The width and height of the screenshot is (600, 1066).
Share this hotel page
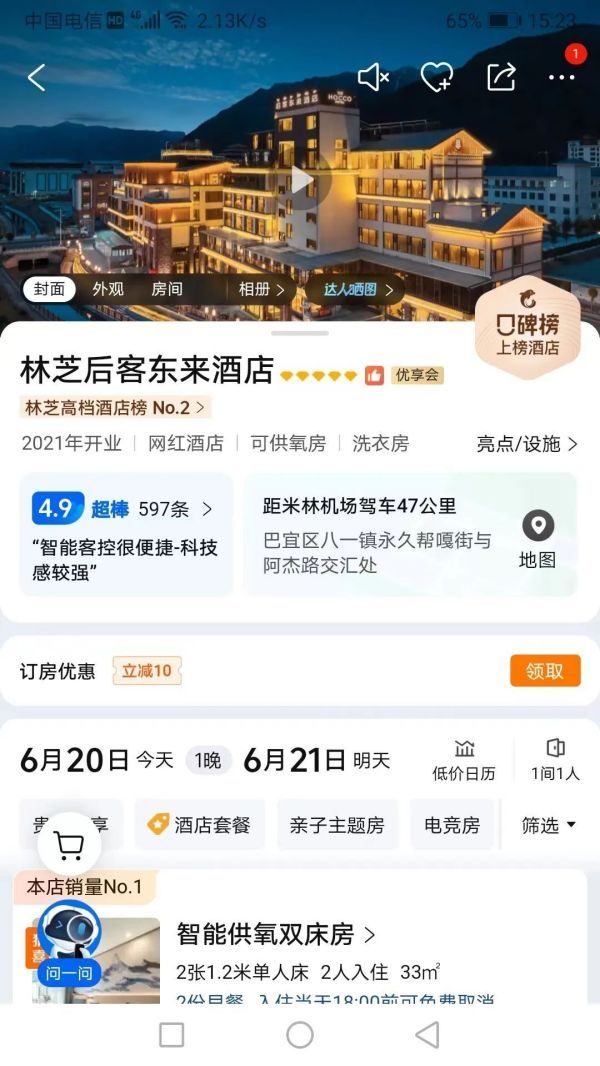[x=501, y=77]
